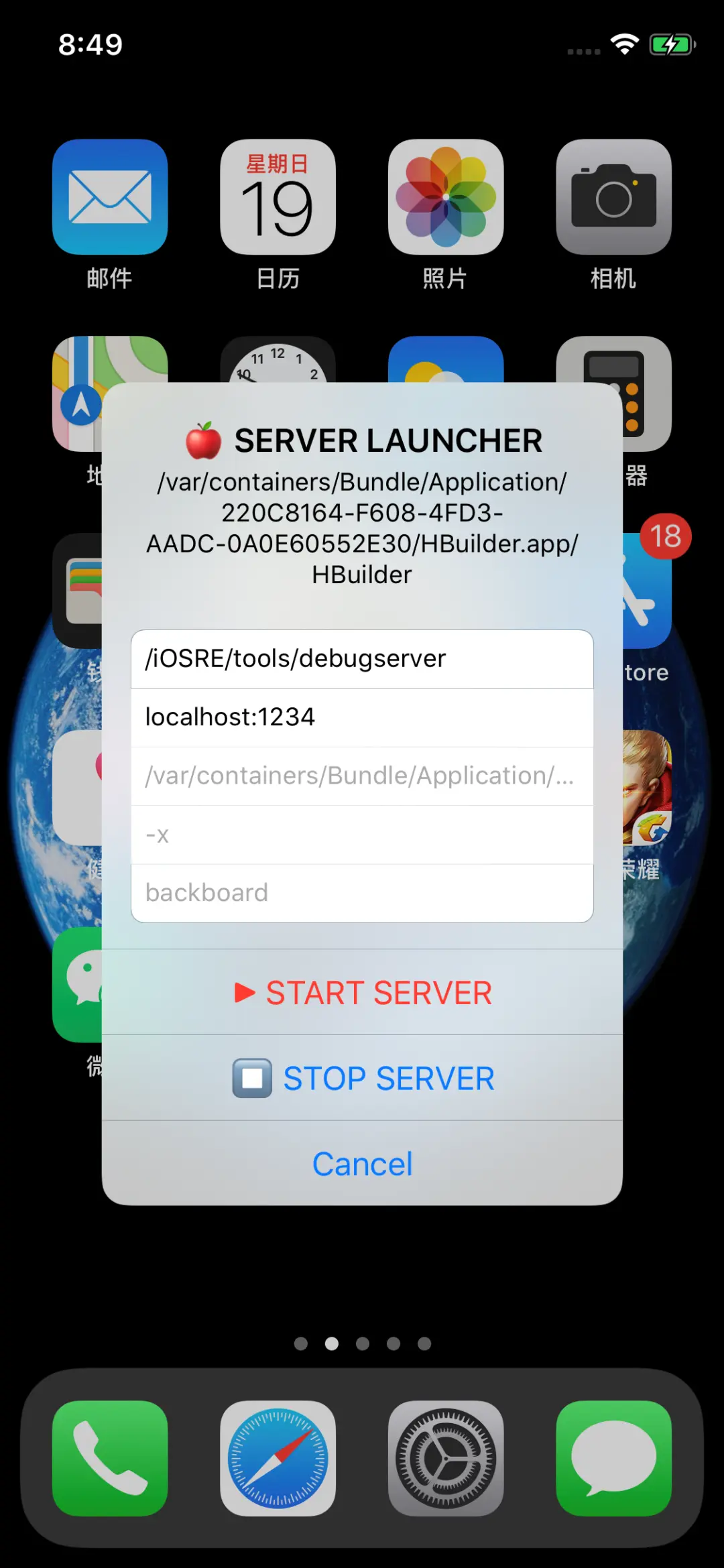Tap START SERVER button
Viewport: 724px width, 1568px height.
coord(362,993)
